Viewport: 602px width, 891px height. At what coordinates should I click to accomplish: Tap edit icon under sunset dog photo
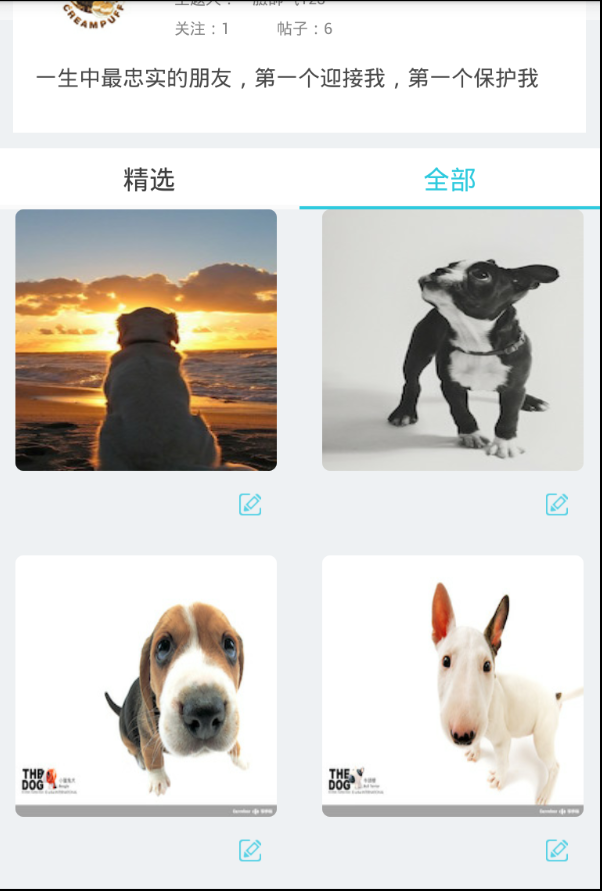coord(250,504)
